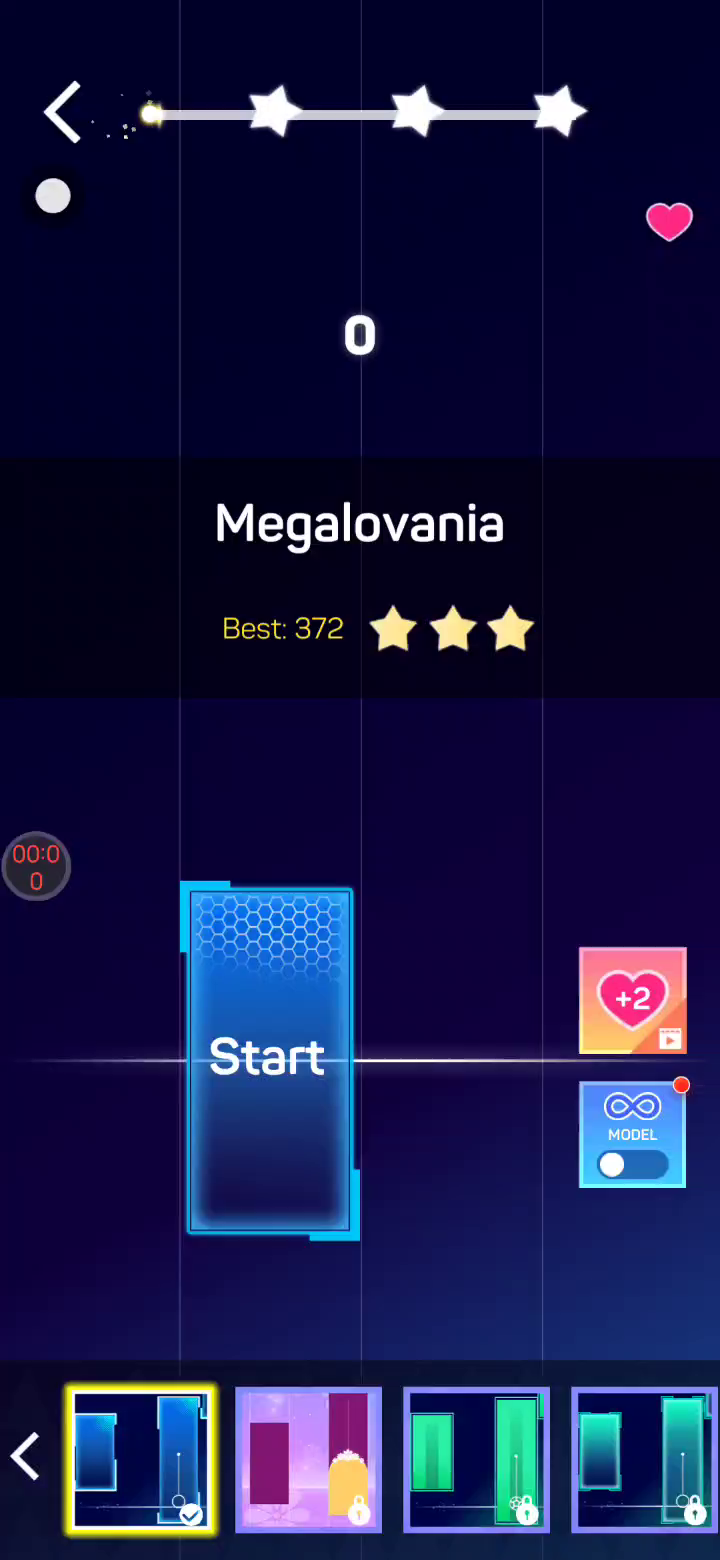Select the blue tile skin thumbnail
720x1560 pixels.
[141, 1460]
